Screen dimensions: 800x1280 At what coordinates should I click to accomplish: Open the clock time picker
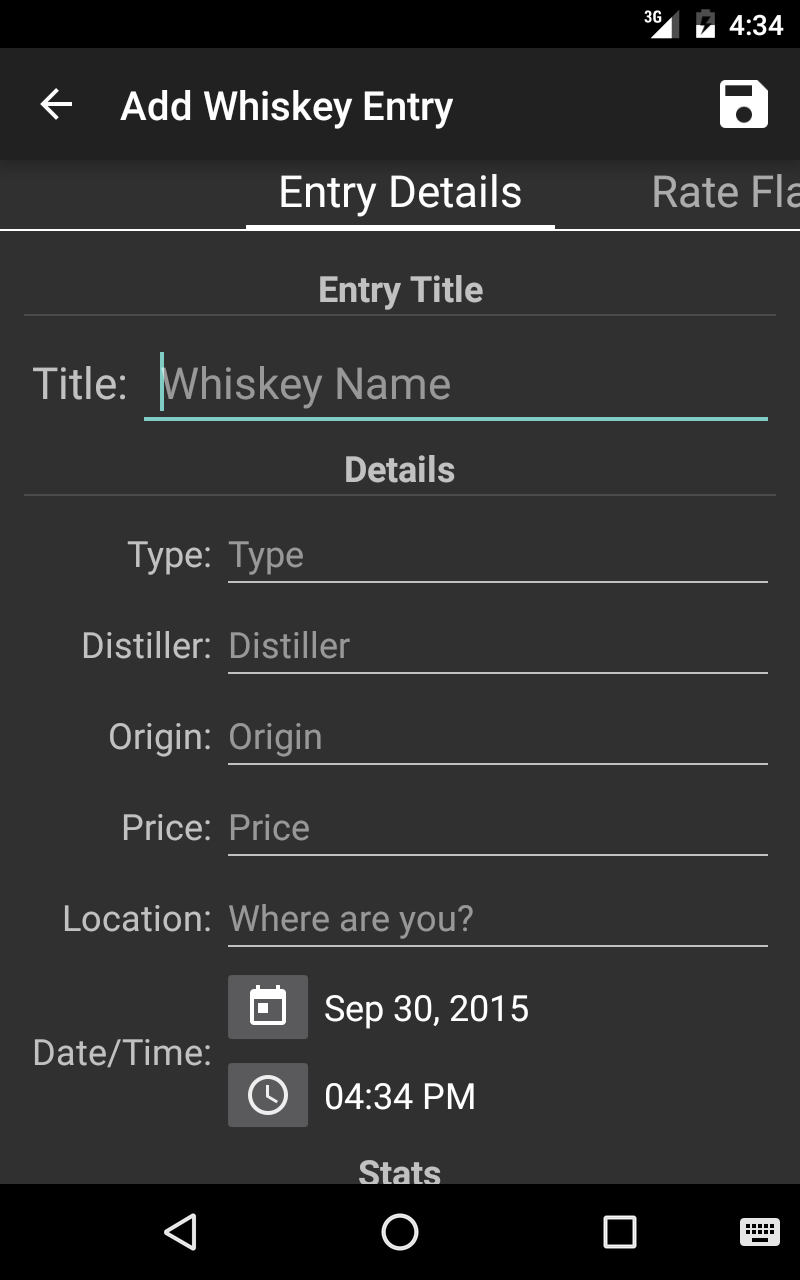(x=268, y=1096)
